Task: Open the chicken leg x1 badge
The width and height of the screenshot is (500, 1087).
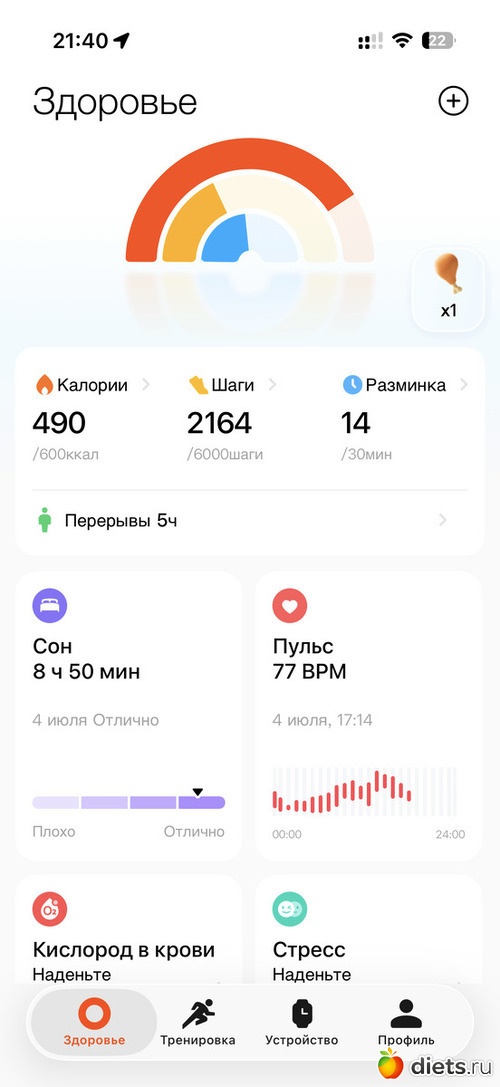Action: click(x=448, y=290)
